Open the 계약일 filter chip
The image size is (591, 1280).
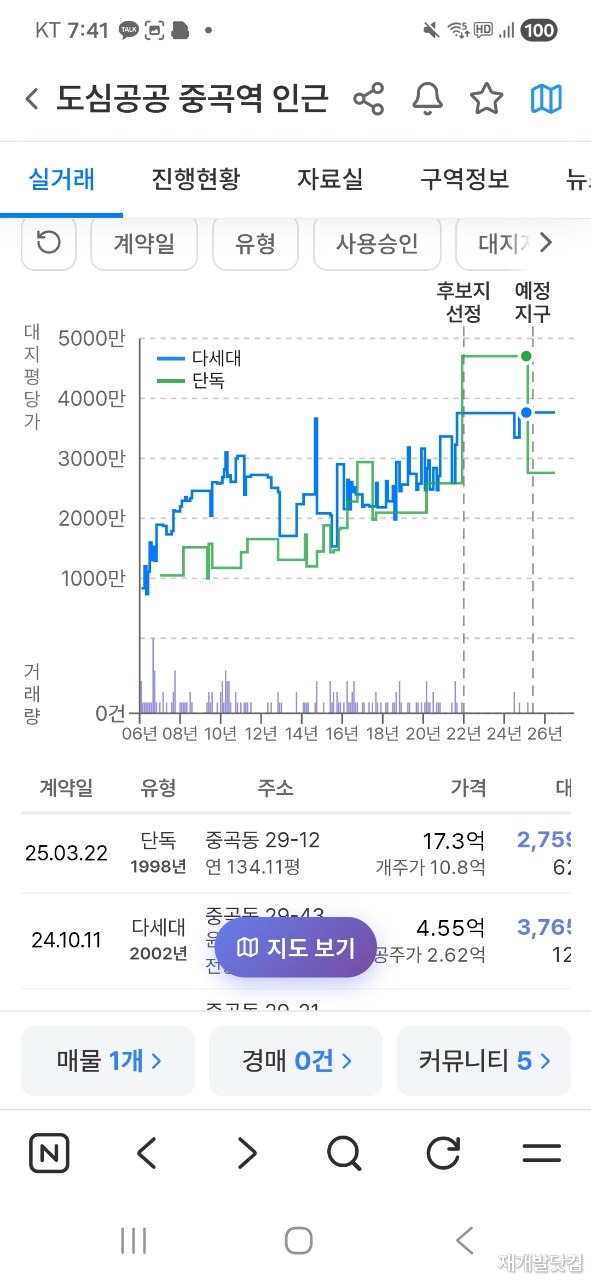click(x=144, y=243)
